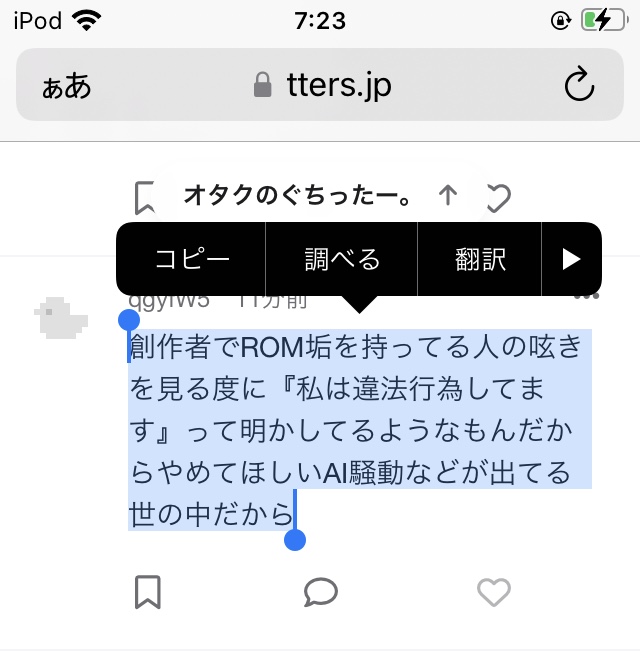
Task: Open the poster's bird avatar
Action: point(62,318)
